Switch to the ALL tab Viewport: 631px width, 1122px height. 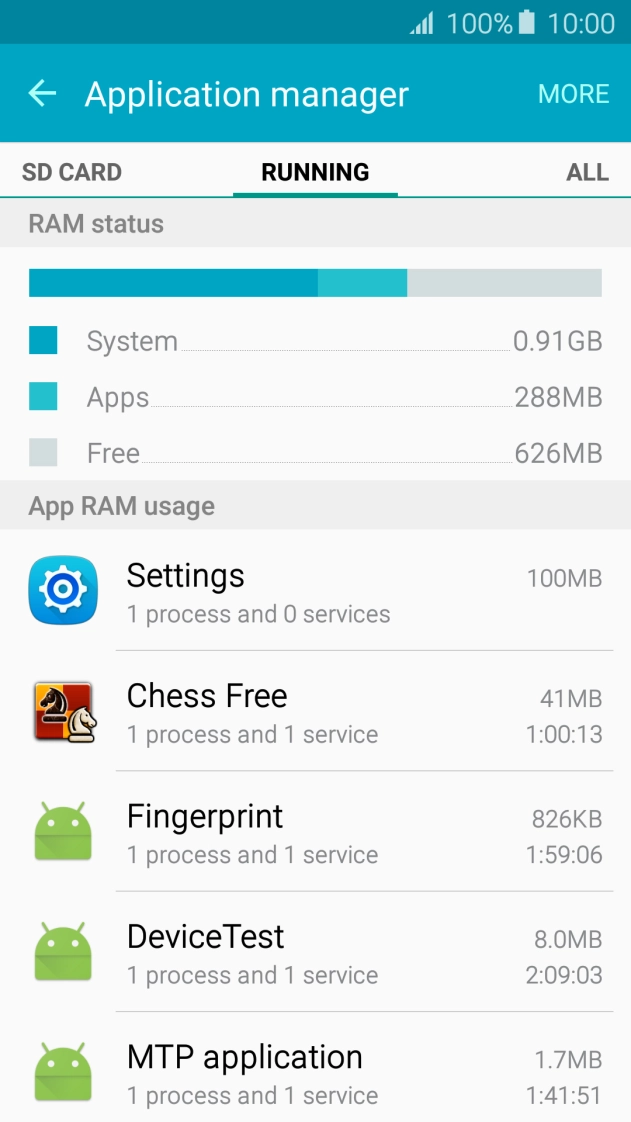point(587,172)
